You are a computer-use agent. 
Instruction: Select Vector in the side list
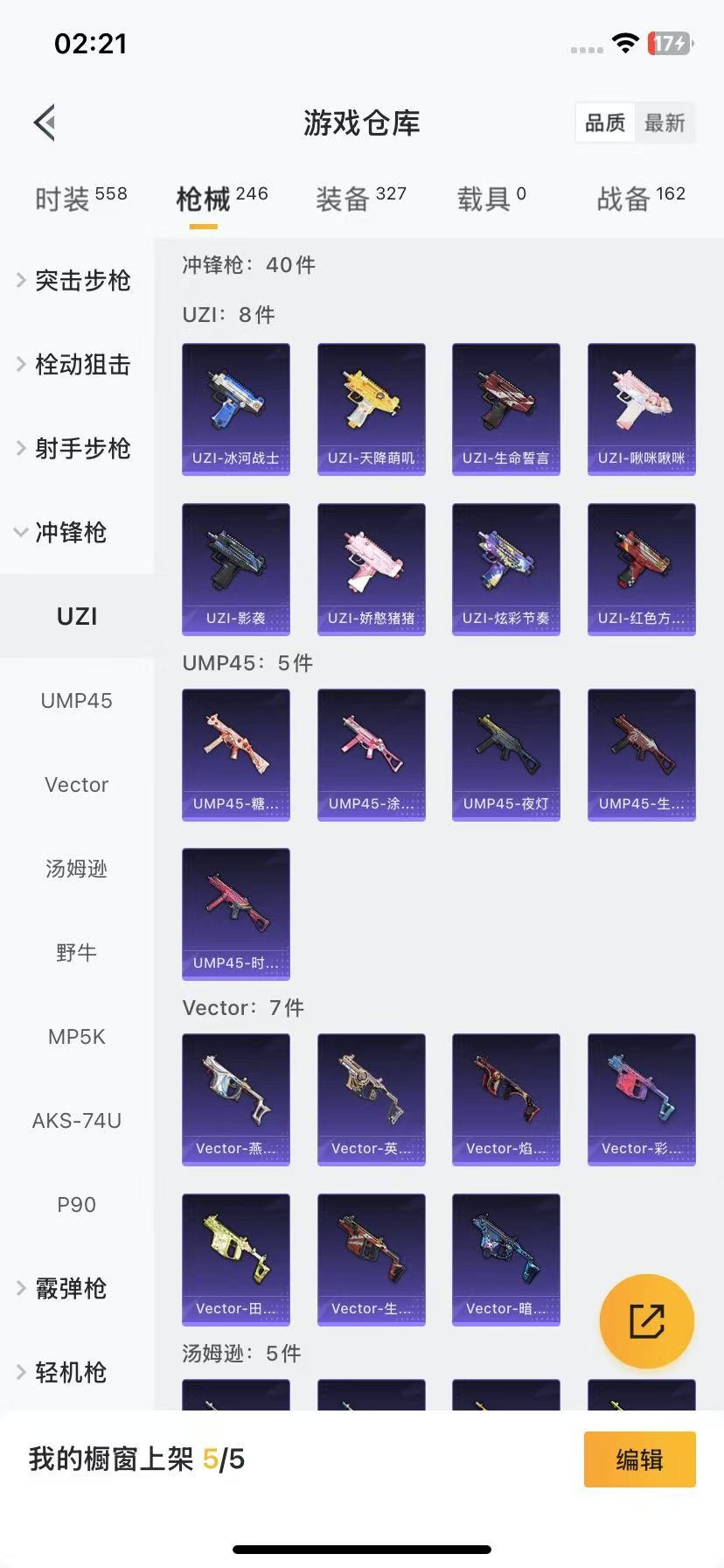pyautogui.click(x=77, y=784)
